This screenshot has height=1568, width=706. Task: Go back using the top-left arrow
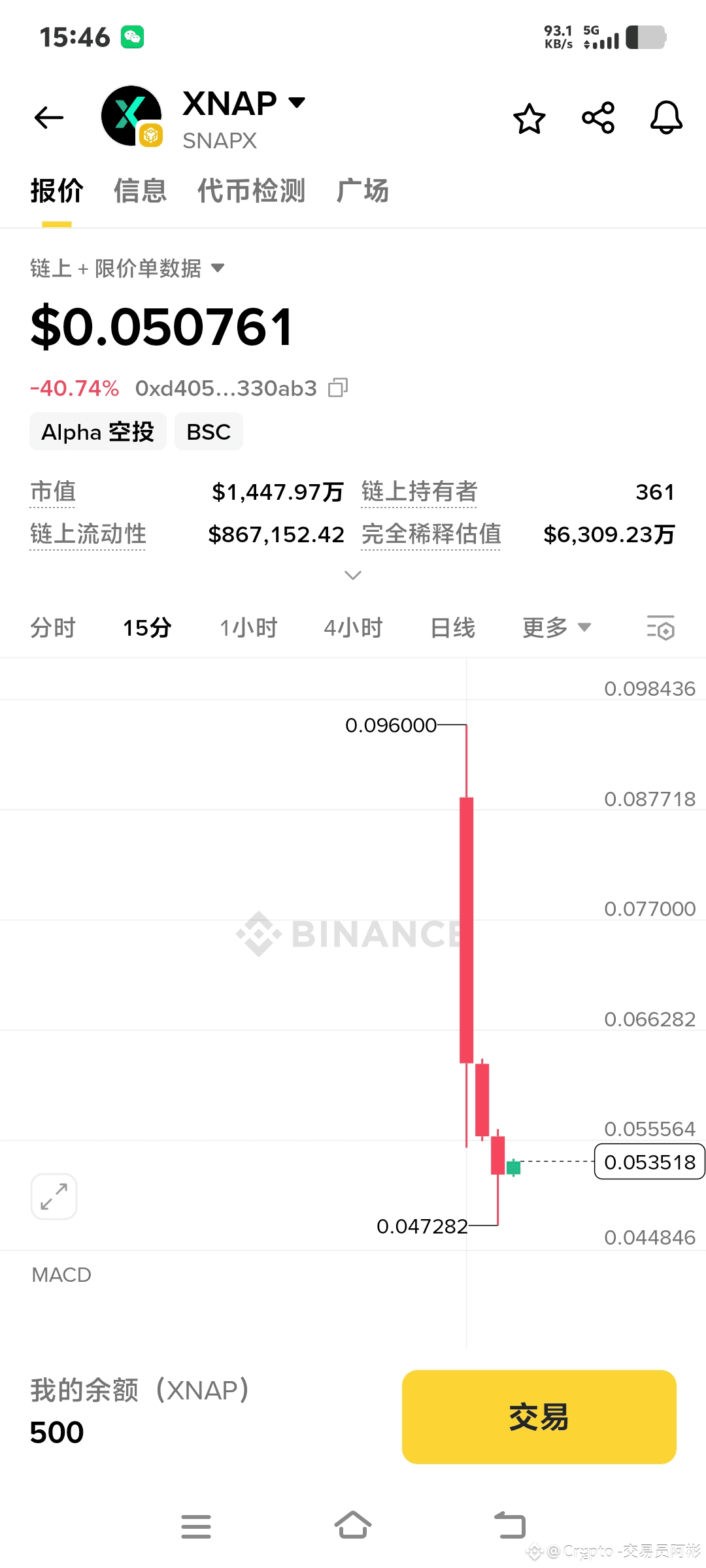point(49,118)
